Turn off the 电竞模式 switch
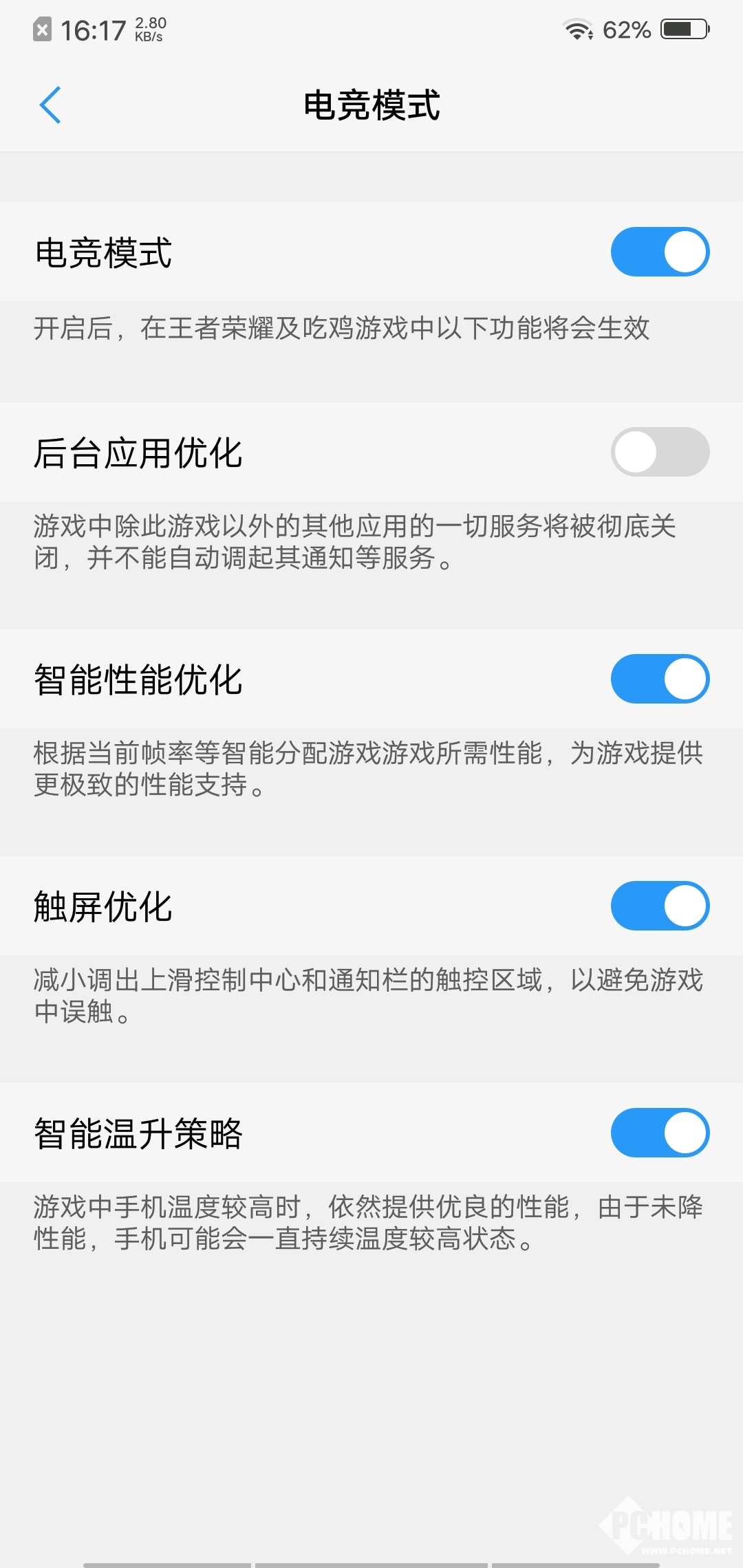This screenshot has height=1568, width=743. click(660, 252)
